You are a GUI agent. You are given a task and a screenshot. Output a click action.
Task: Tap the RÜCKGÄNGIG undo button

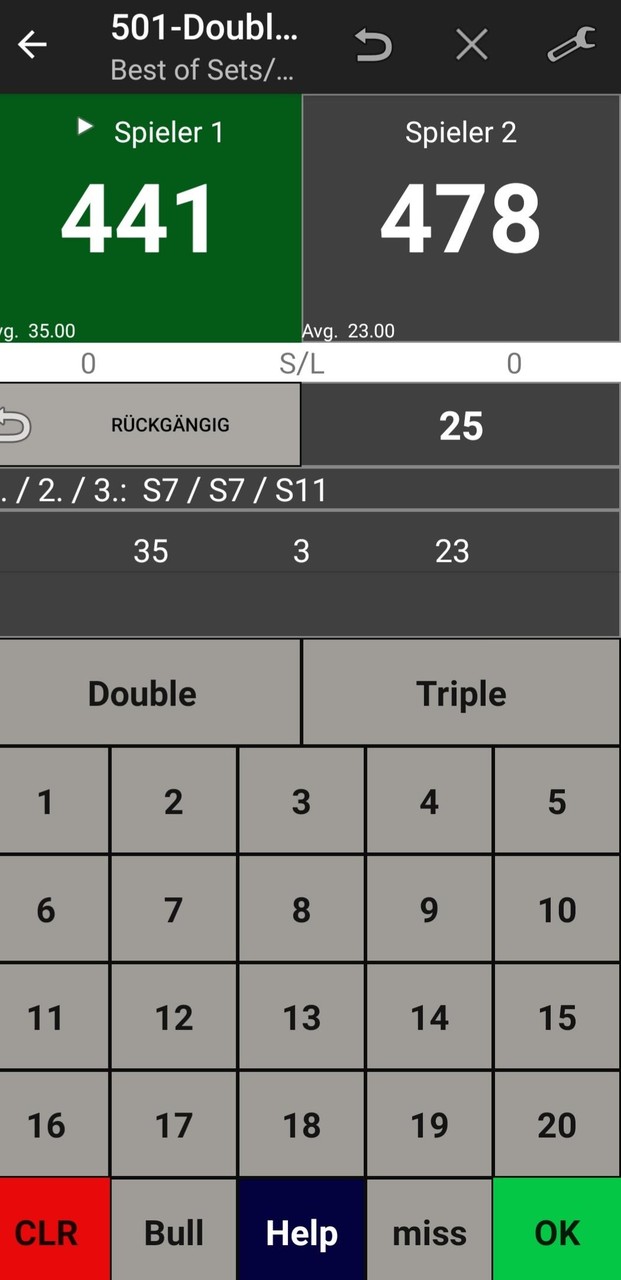pos(150,425)
